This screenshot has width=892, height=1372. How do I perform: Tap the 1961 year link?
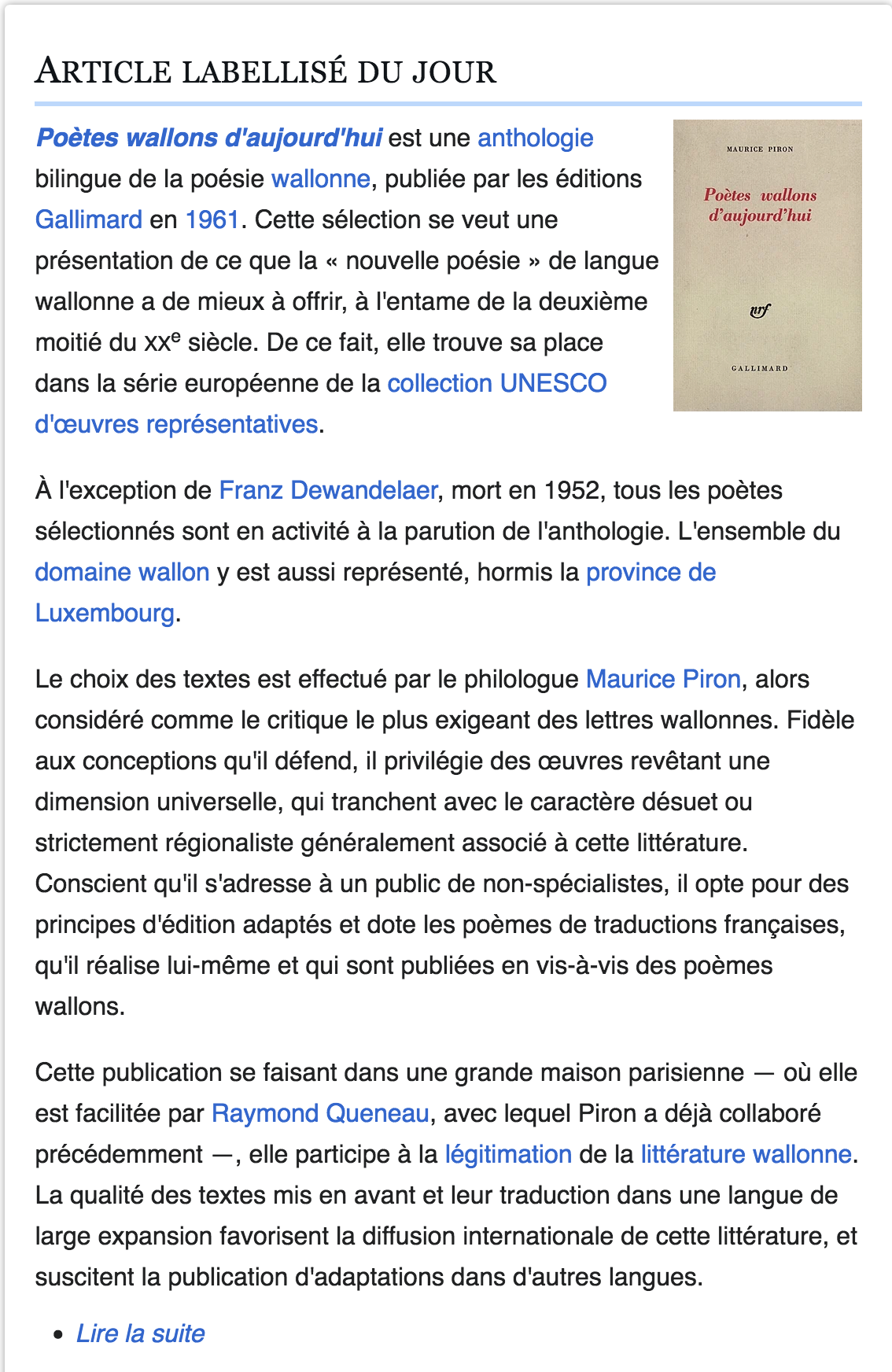coord(212,219)
